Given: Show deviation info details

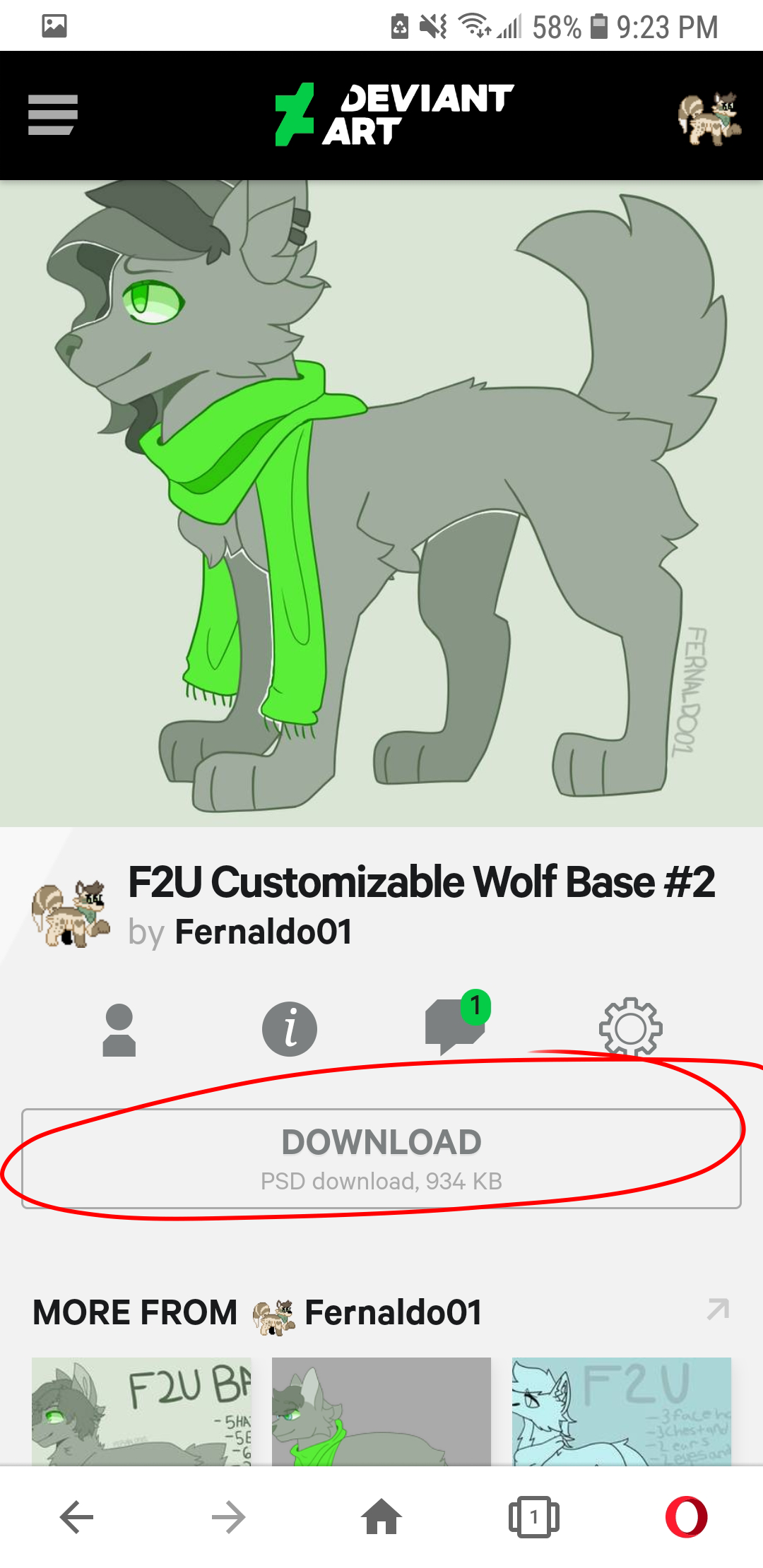Looking at the screenshot, I should [x=290, y=1030].
